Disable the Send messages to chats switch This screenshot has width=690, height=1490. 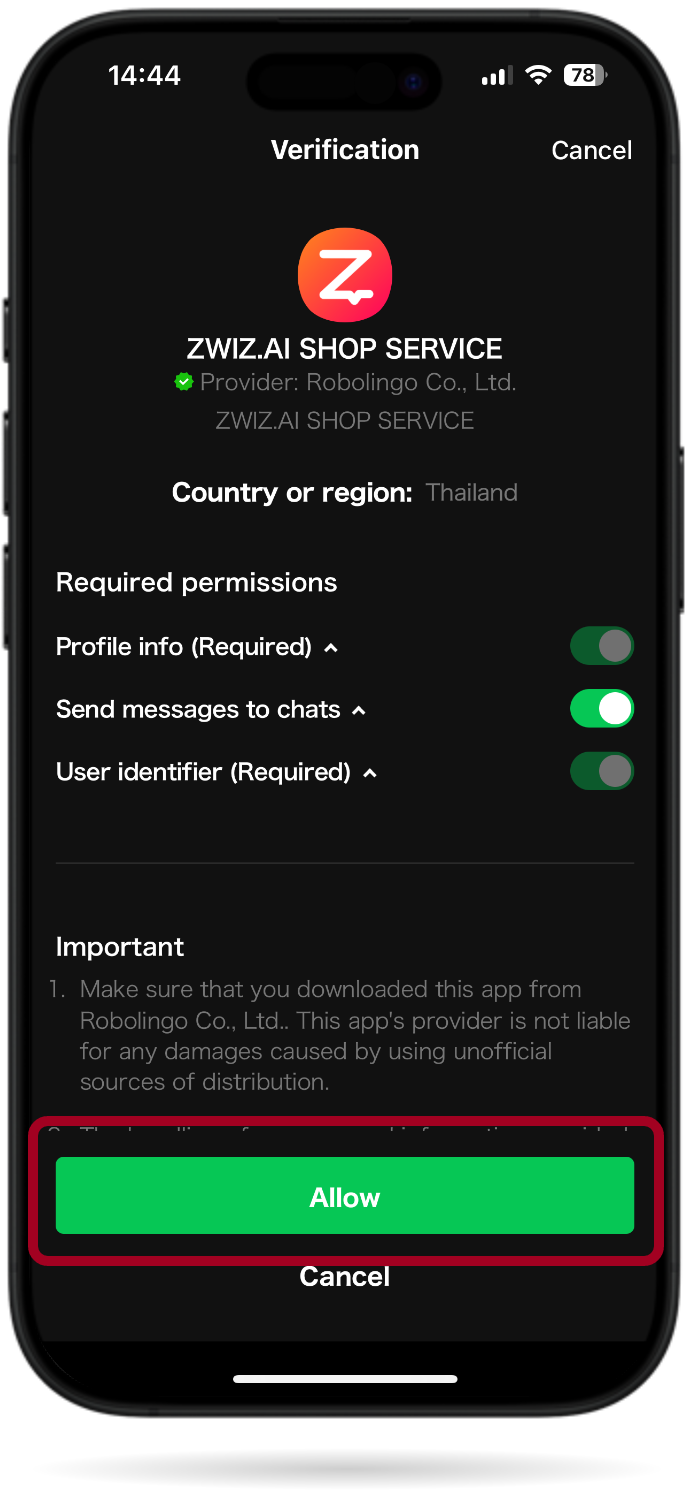[x=602, y=709]
